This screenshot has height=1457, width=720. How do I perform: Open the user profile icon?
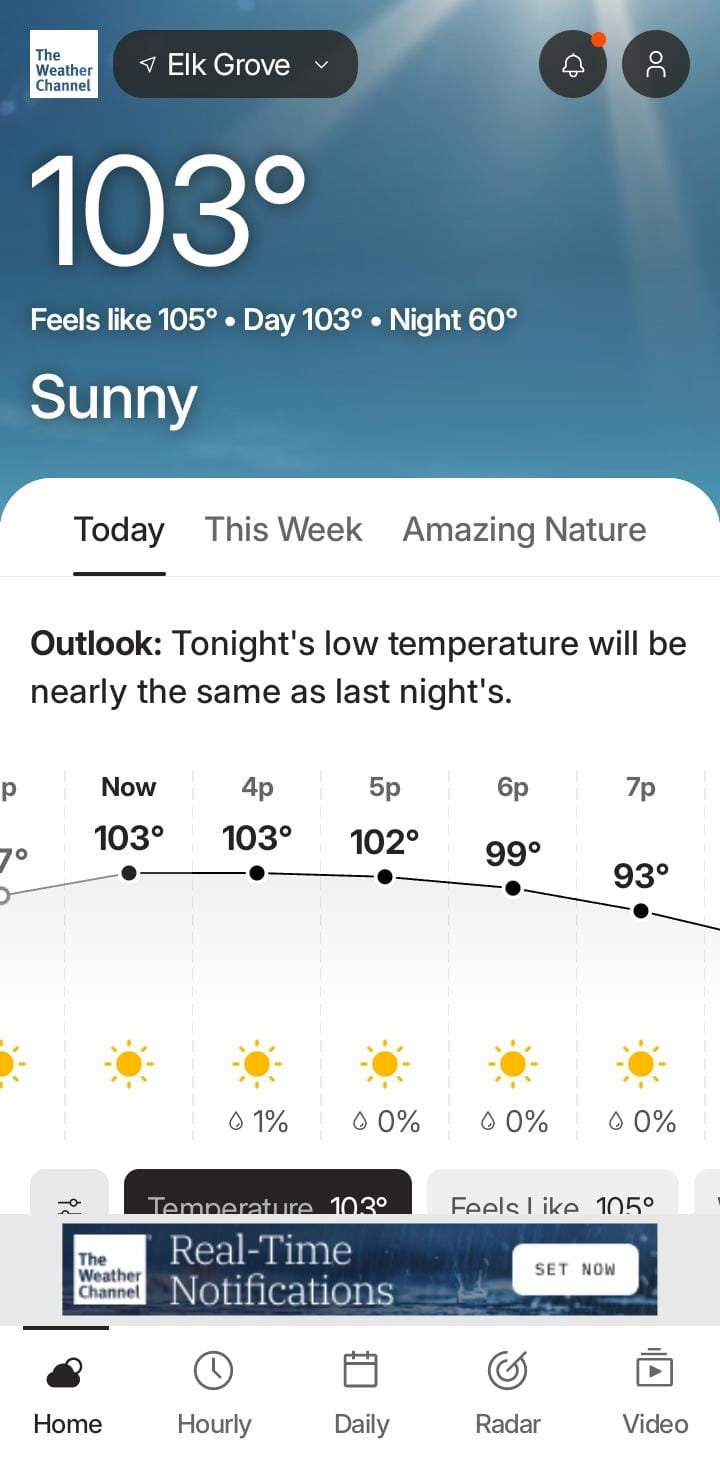click(x=656, y=65)
